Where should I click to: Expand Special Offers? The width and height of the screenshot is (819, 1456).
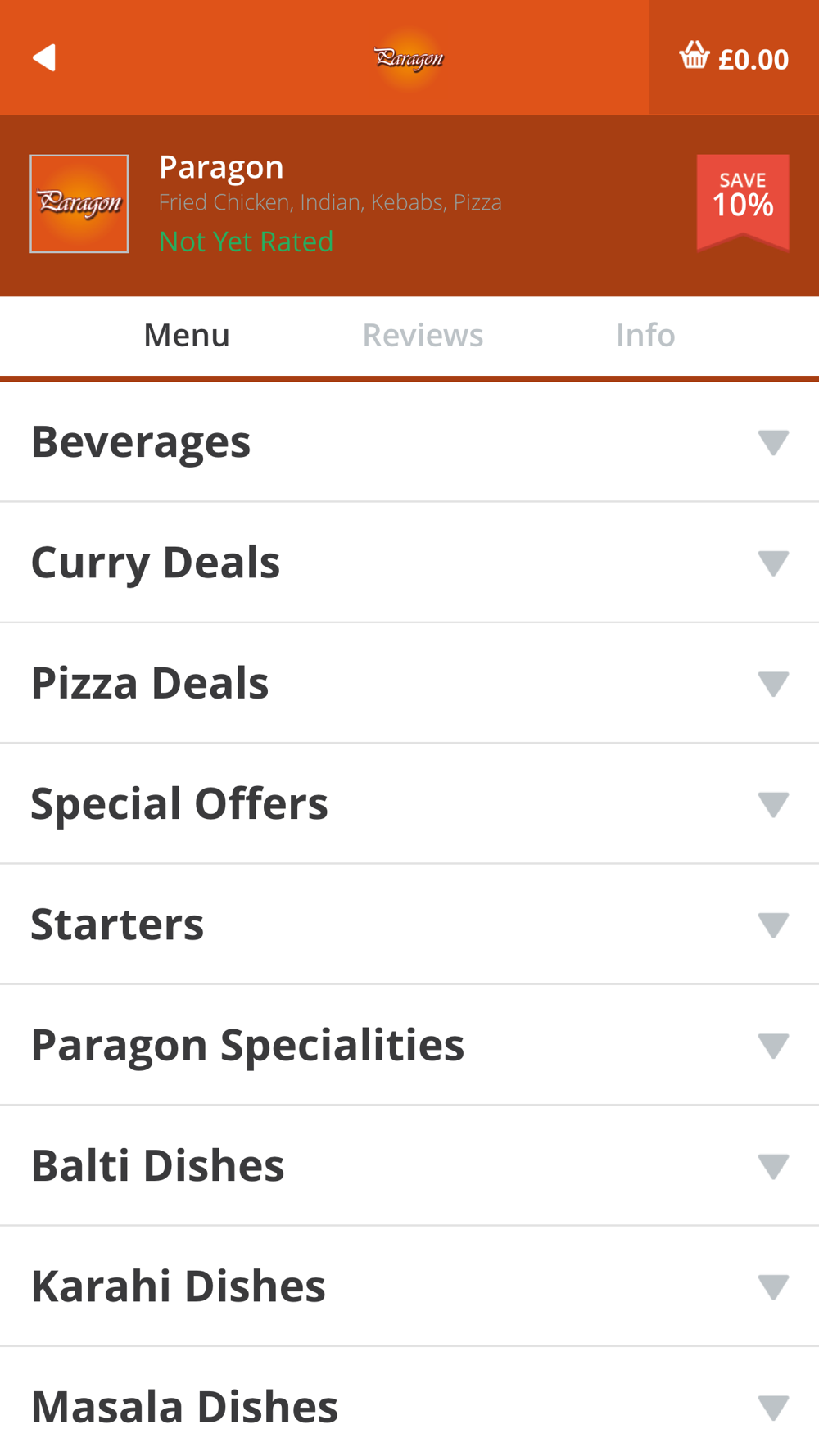coord(409,803)
